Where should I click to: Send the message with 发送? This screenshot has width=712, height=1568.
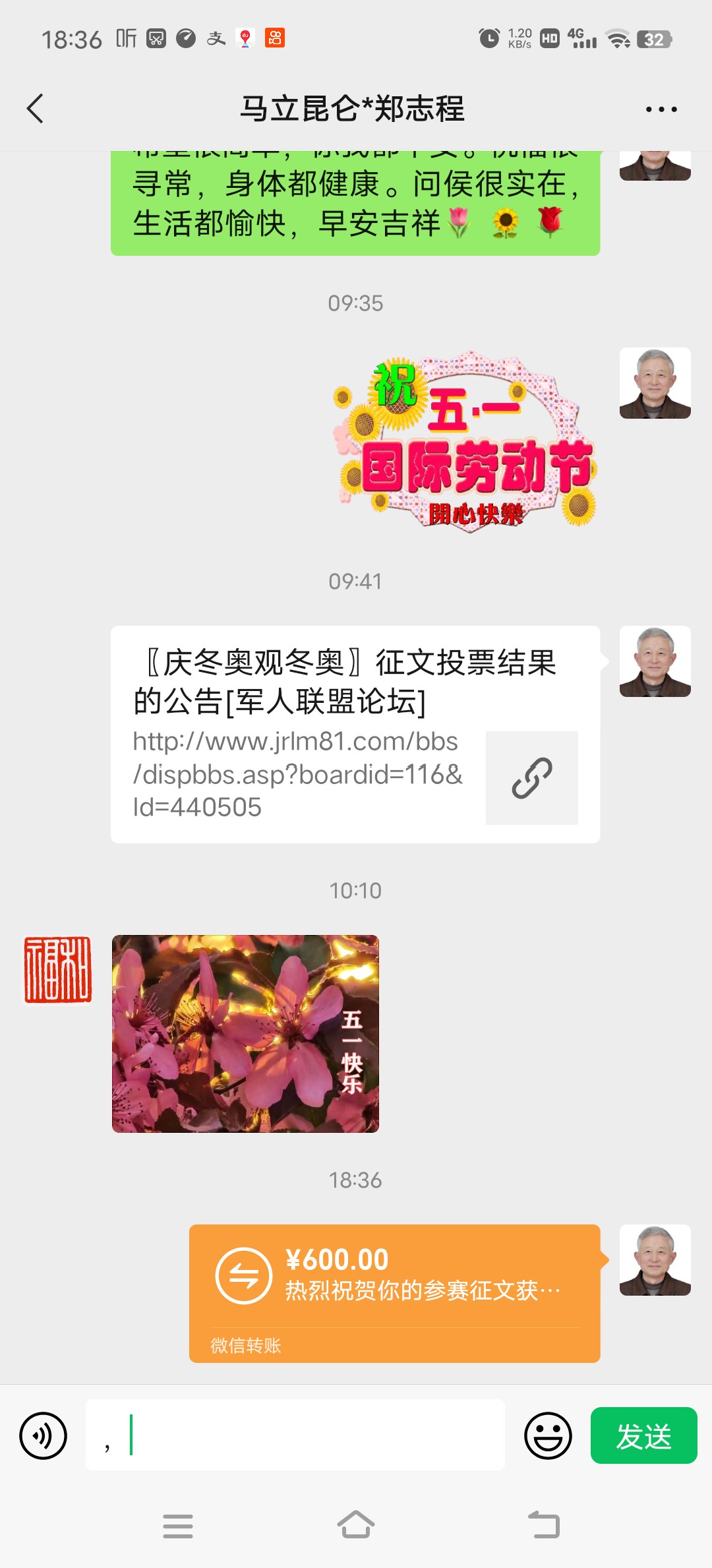643,1435
